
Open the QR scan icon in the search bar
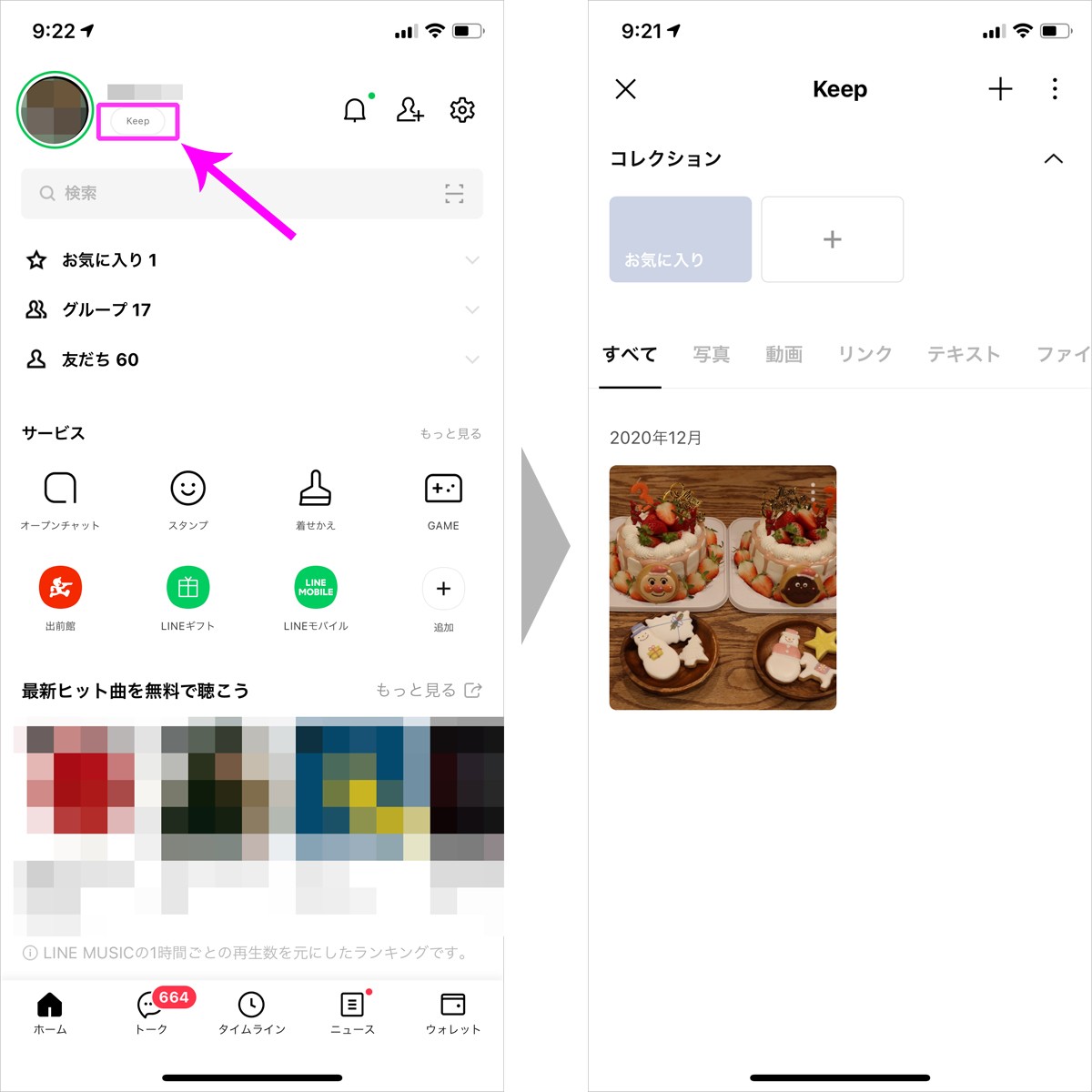[454, 193]
